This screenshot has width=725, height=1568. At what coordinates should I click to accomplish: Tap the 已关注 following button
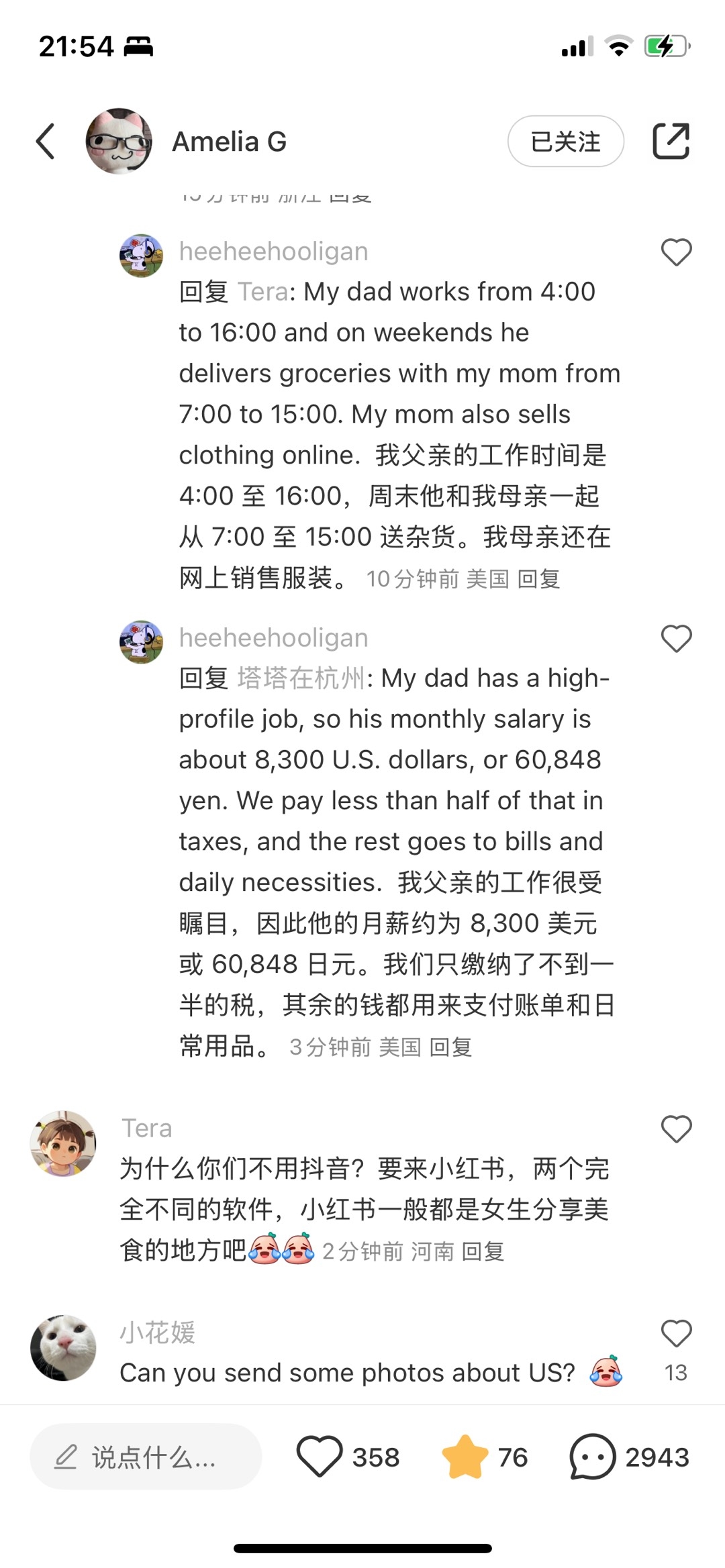point(565,142)
